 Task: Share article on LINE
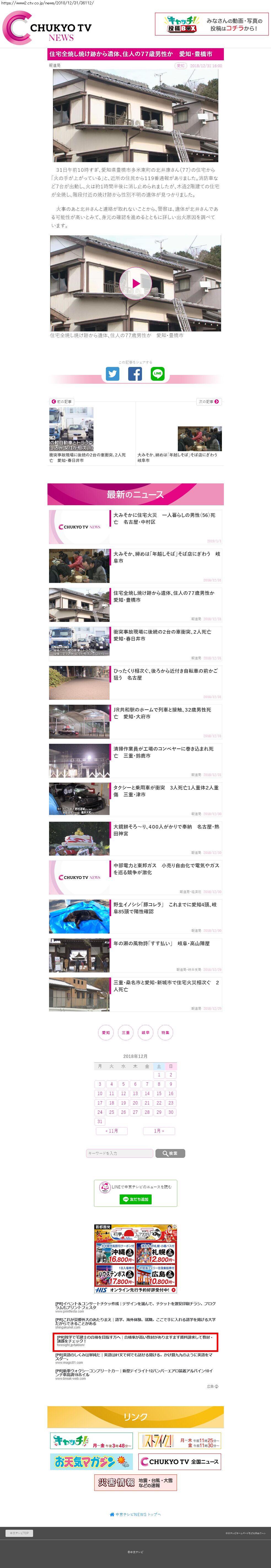point(158,374)
